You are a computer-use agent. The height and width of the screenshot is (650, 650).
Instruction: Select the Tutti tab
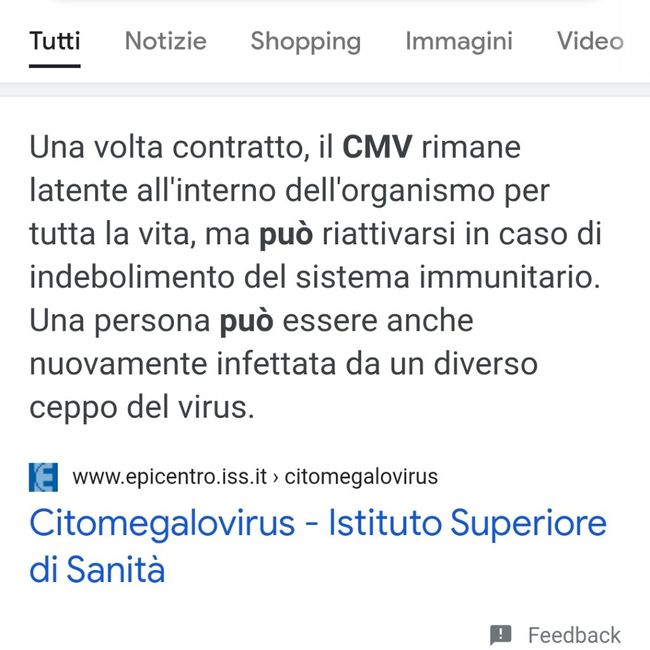(55, 41)
